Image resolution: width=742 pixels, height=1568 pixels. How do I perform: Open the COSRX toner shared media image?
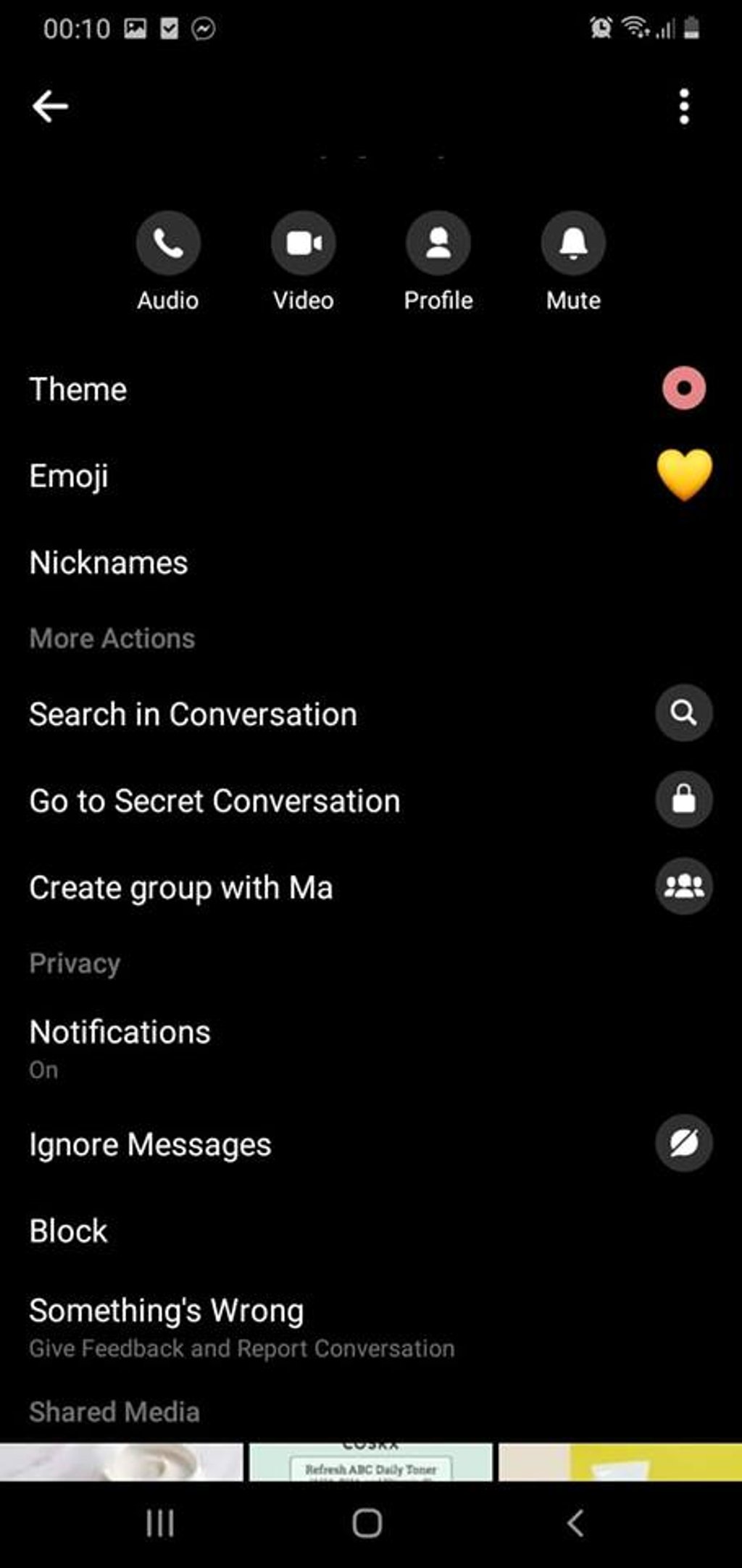[370, 1462]
